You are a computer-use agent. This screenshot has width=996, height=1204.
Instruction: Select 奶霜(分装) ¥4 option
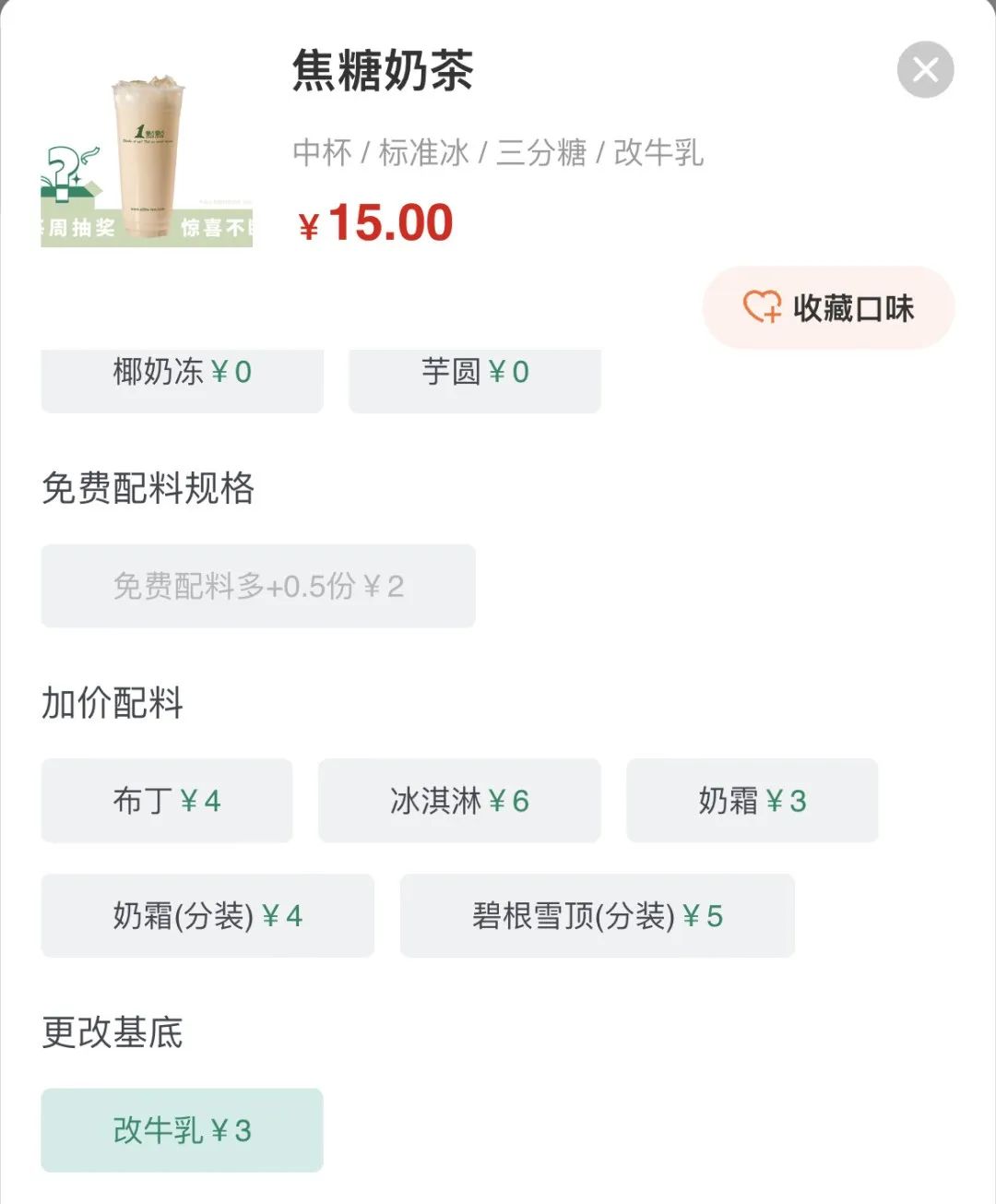tap(207, 916)
